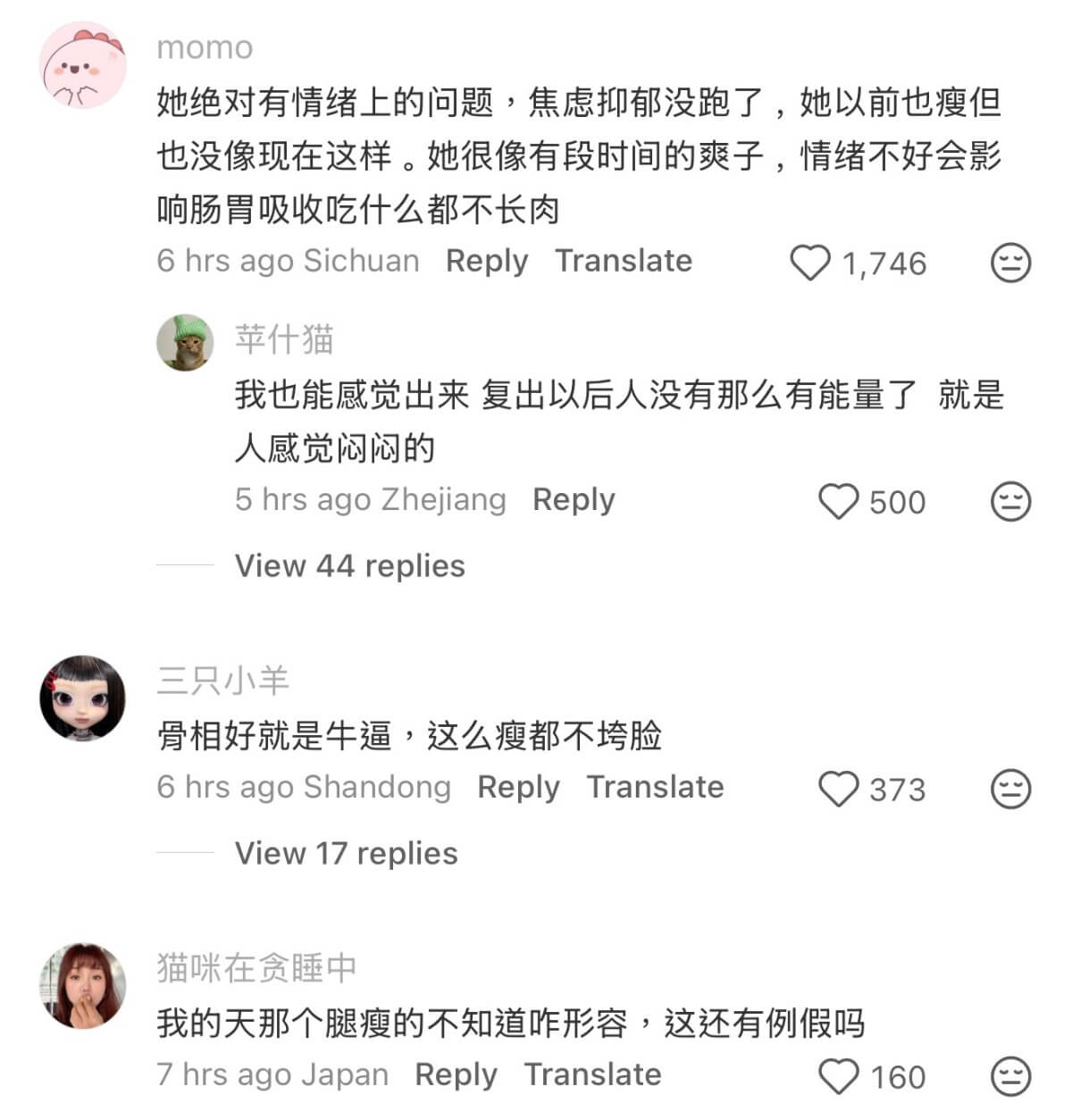The width and height of the screenshot is (1072, 1120).
Task: Like momo's comment
Action: 811,263
